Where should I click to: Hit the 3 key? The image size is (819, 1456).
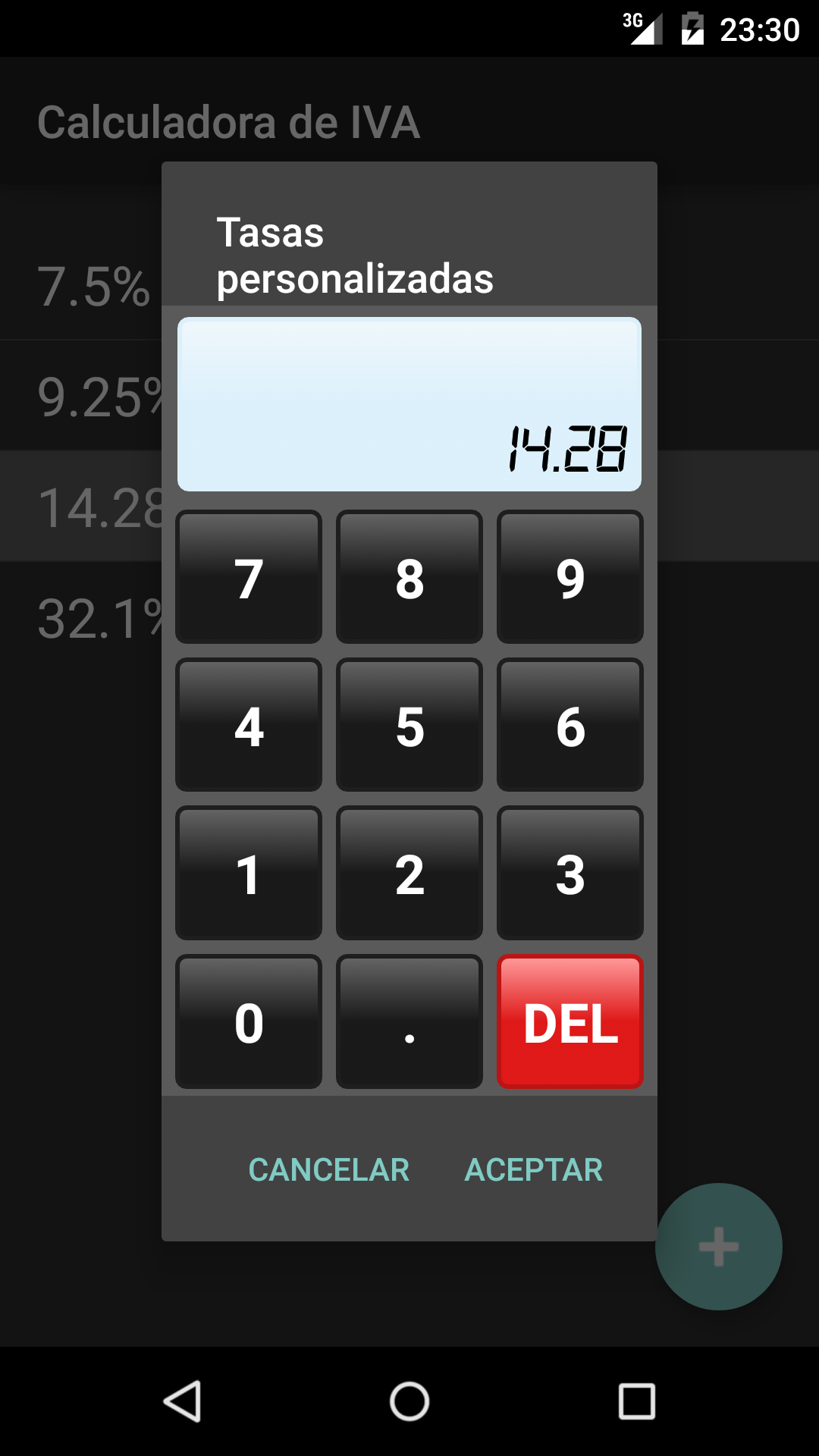(570, 874)
